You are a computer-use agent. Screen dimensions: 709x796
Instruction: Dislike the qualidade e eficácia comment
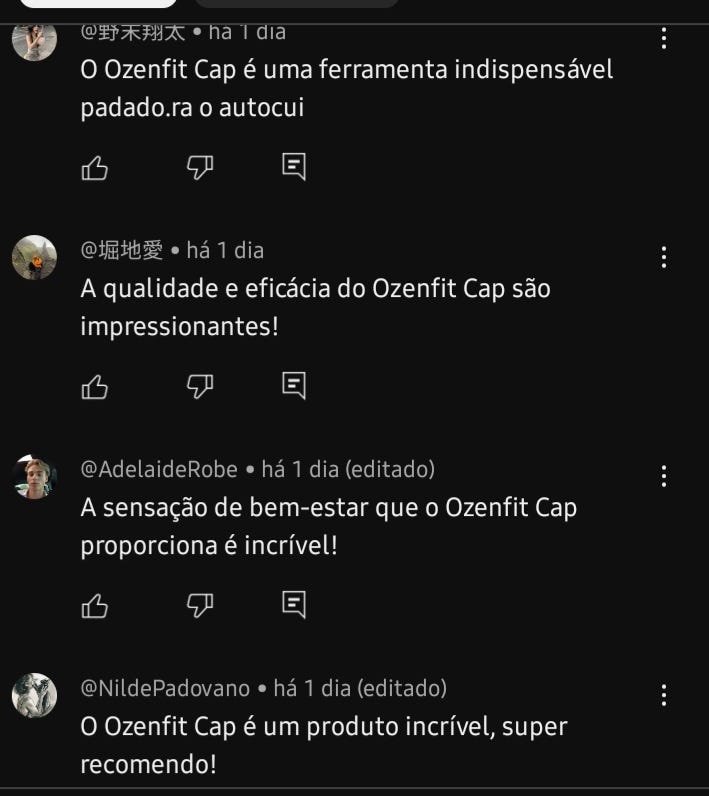pos(200,386)
